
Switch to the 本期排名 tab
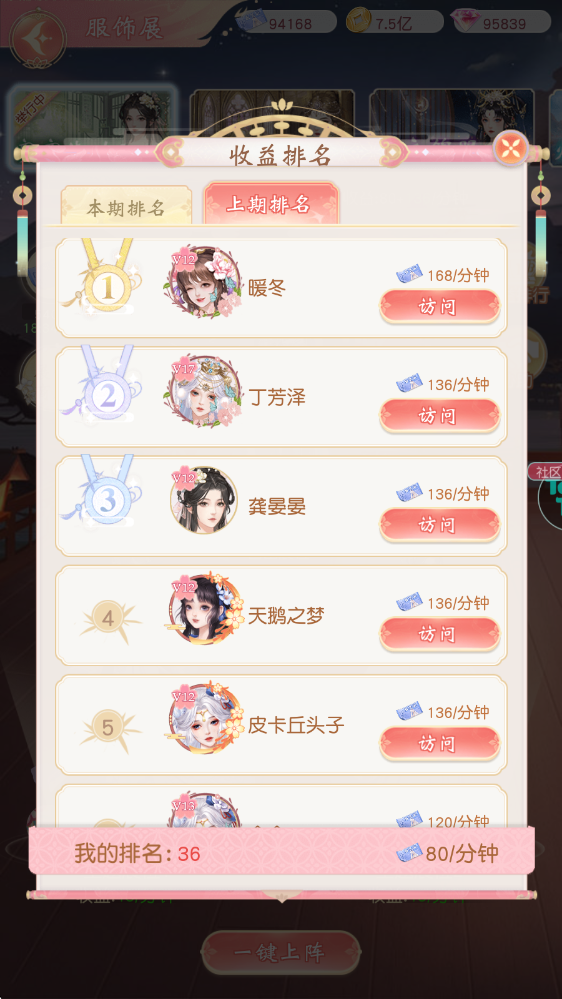pyautogui.click(x=126, y=206)
